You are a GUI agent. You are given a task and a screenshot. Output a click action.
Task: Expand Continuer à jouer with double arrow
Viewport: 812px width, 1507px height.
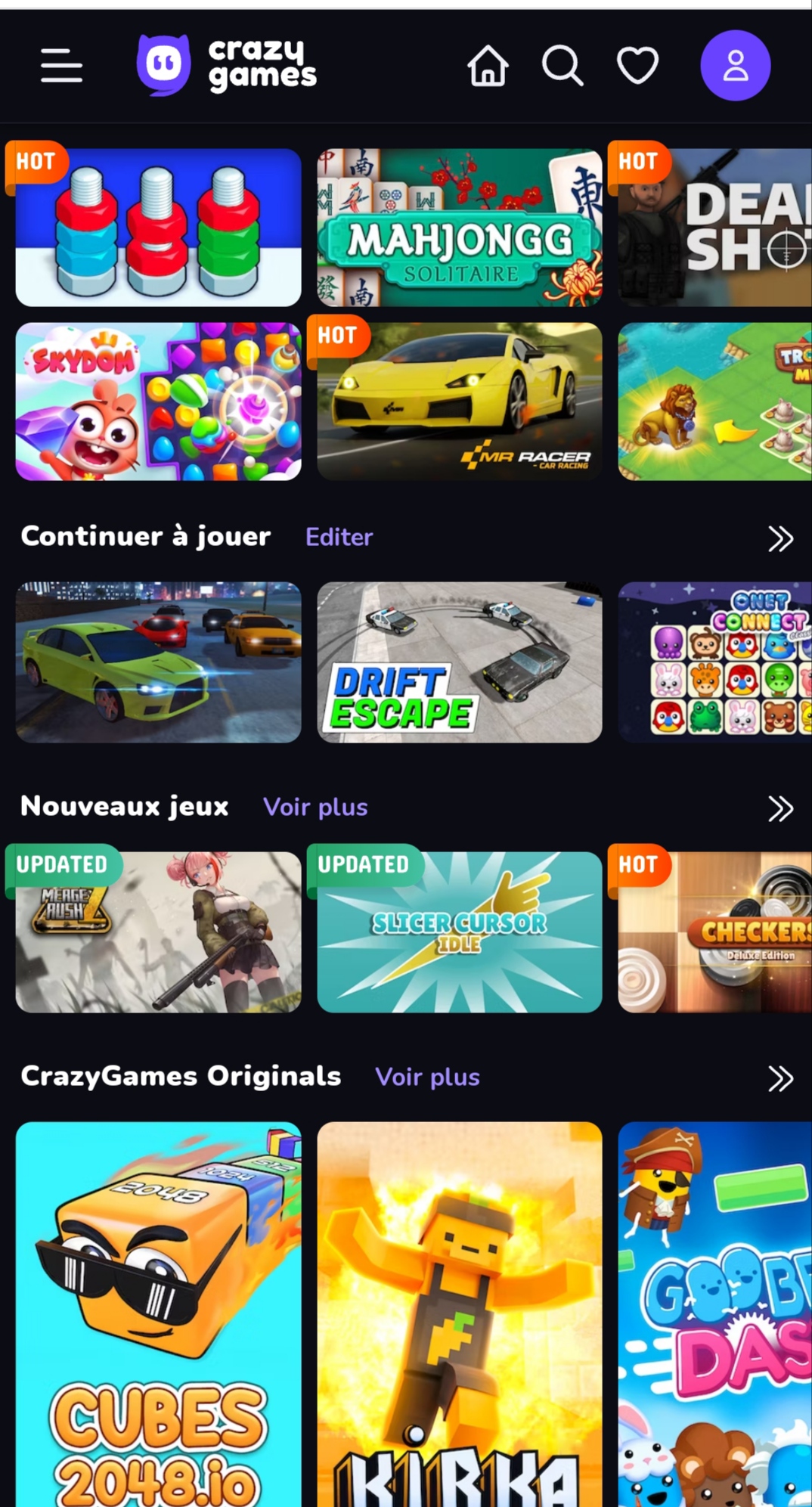point(780,538)
